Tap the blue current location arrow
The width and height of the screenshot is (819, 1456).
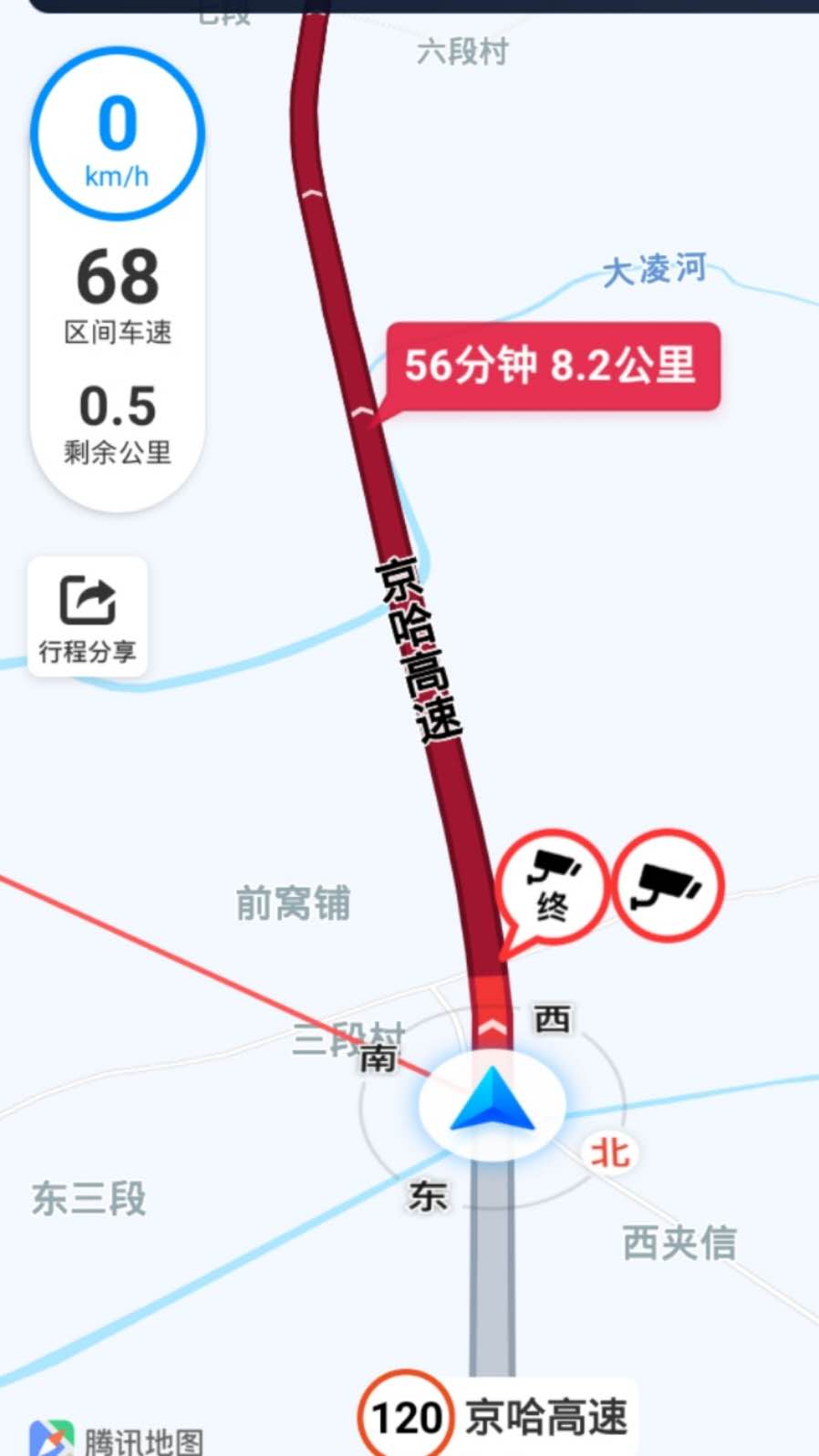click(x=492, y=1103)
